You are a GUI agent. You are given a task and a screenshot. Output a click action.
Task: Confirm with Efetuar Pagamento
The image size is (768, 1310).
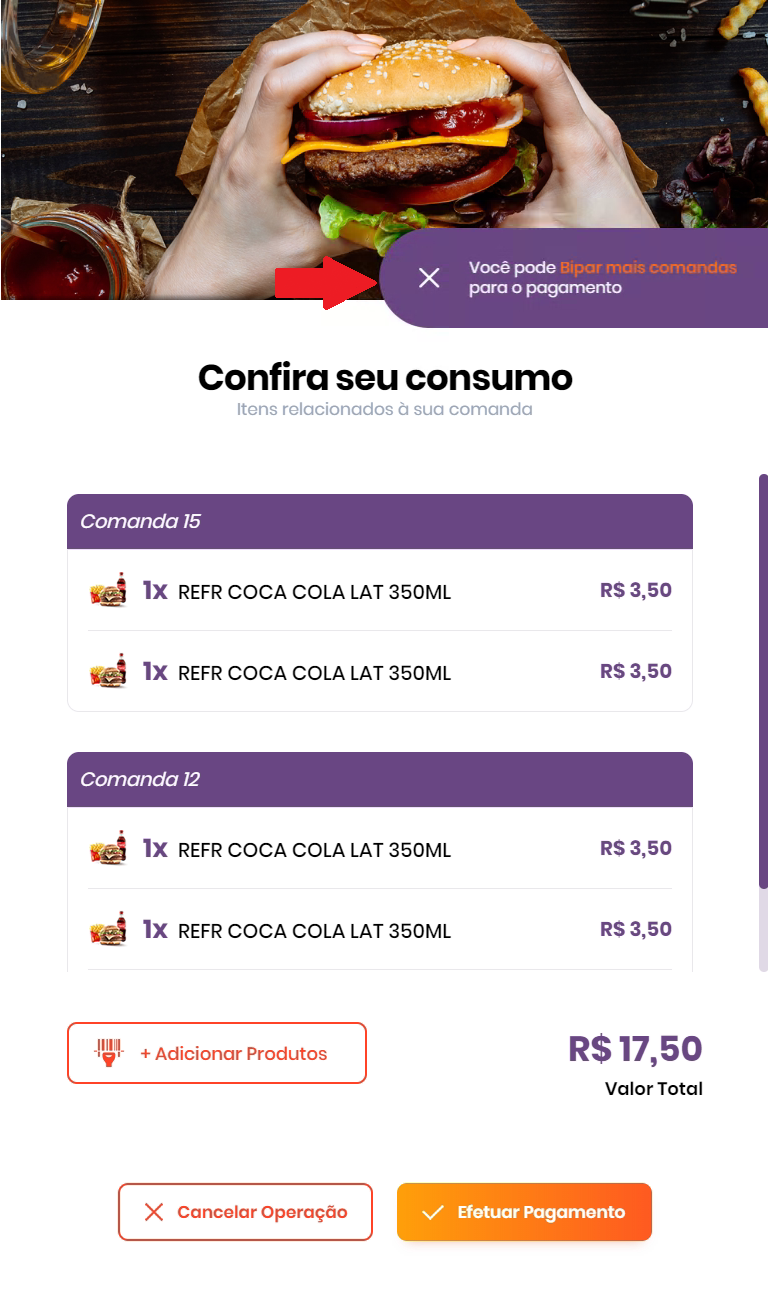524,1212
